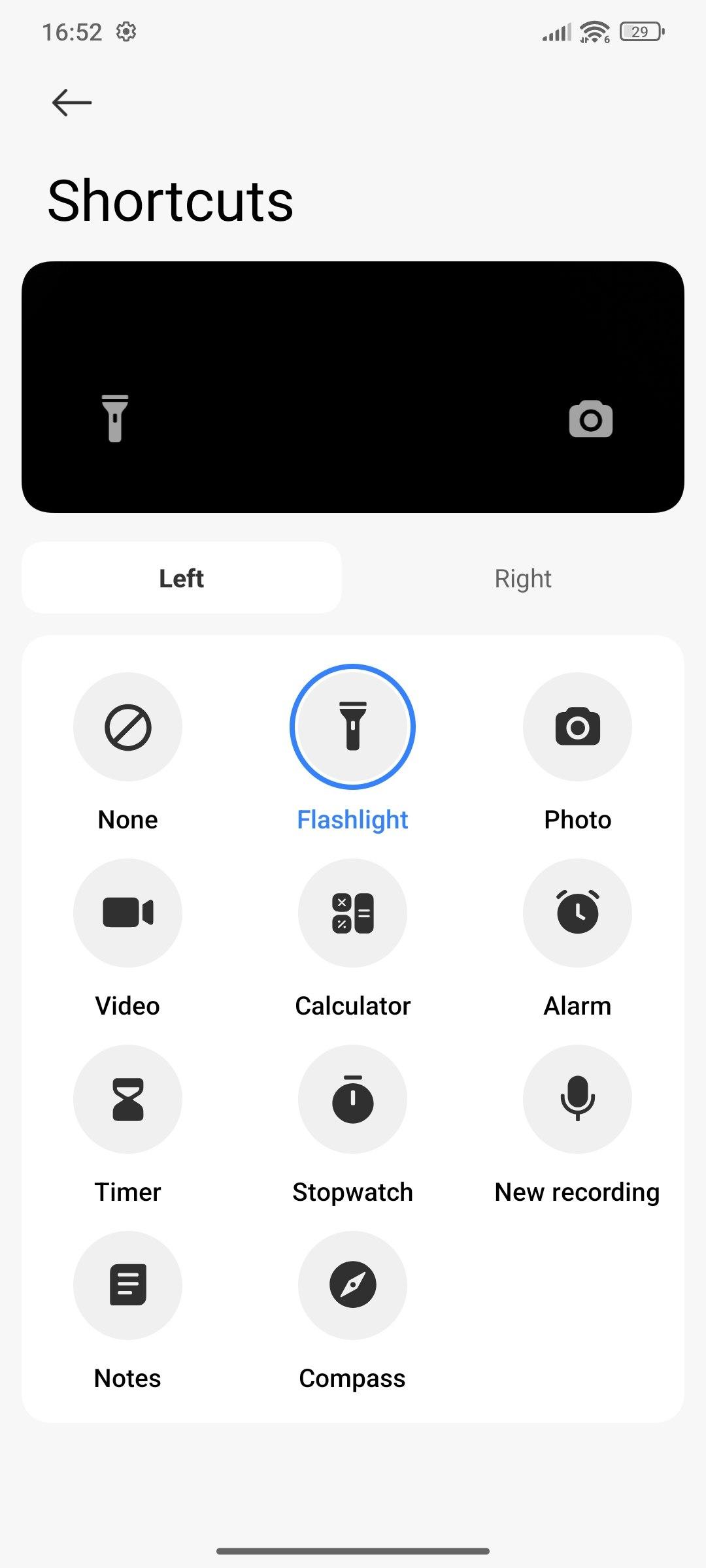Select the Left tab
The height and width of the screenshot is (1568, 706).
pyautogui.click(x=182, y=578)
